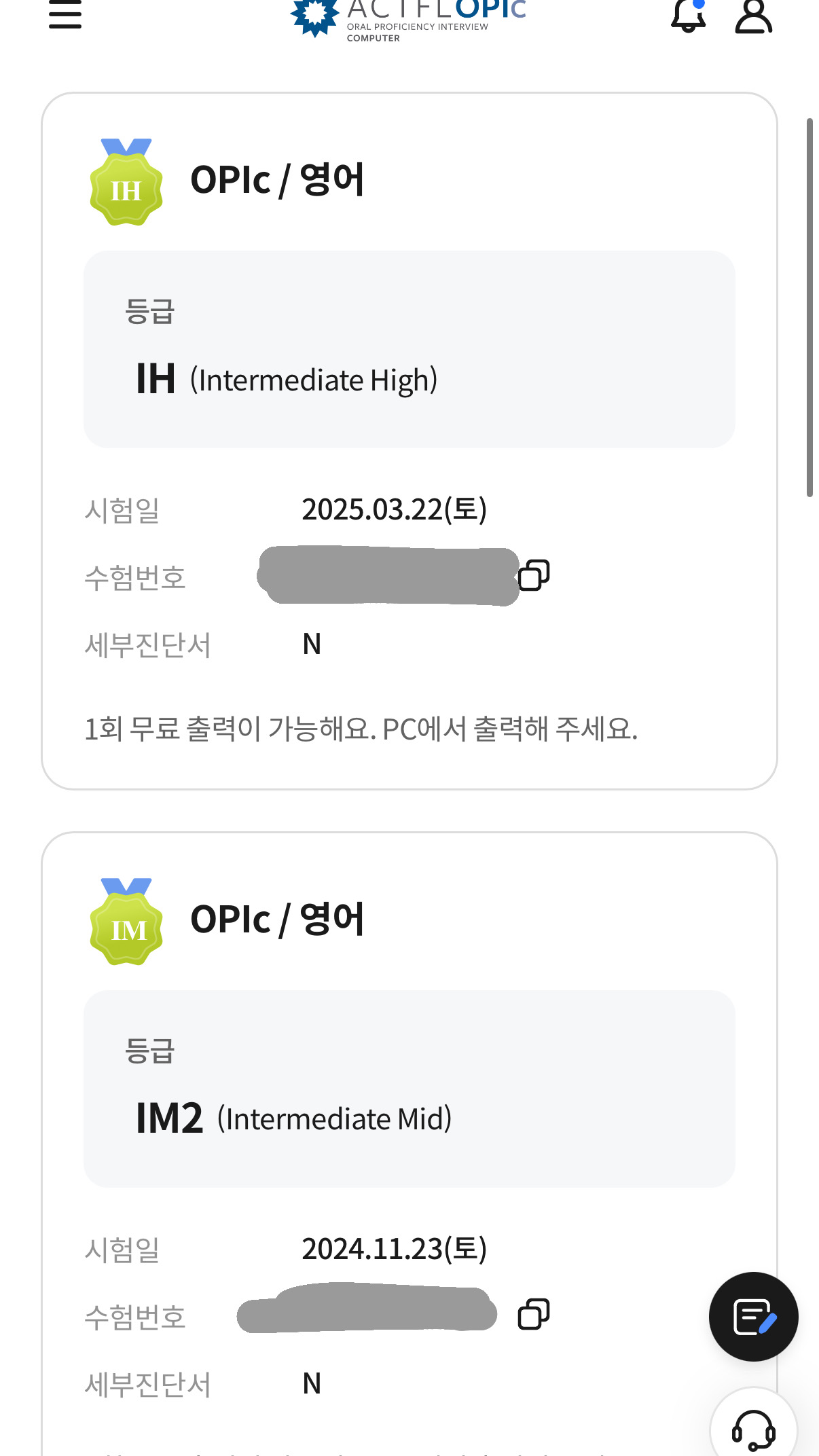Open the user profile icon
The width and height of the screenshot is (819, 1456).
(754, 16)
